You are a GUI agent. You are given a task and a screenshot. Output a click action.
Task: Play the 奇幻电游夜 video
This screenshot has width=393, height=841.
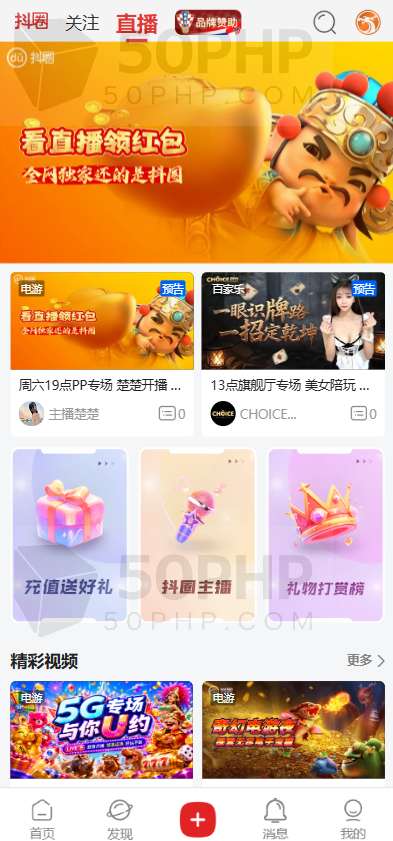click(293, 730)
